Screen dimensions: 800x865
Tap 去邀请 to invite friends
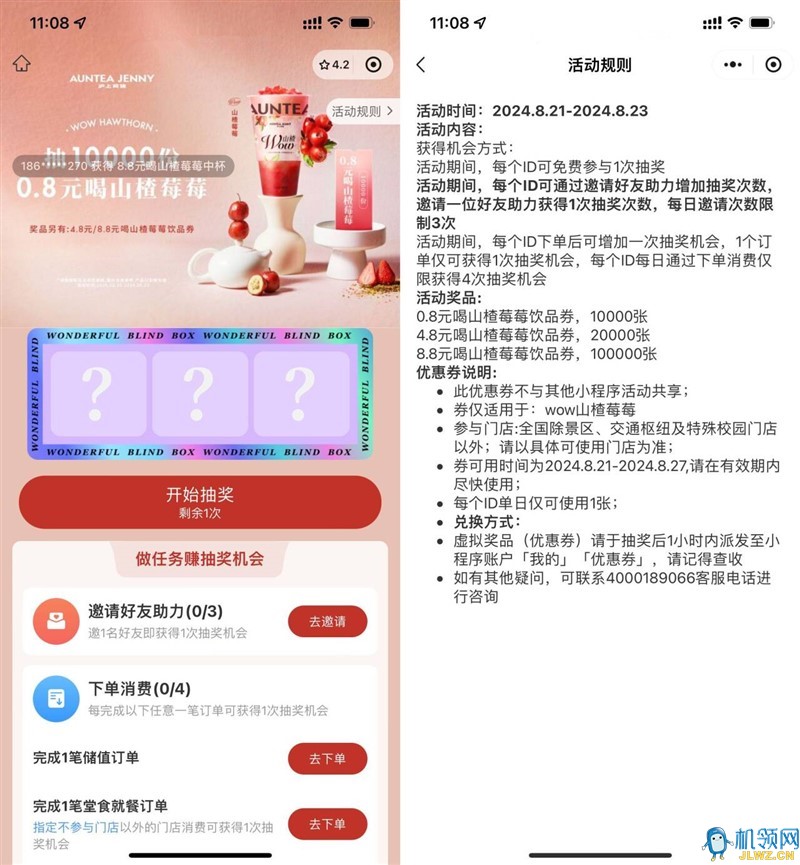coord(327,621)
